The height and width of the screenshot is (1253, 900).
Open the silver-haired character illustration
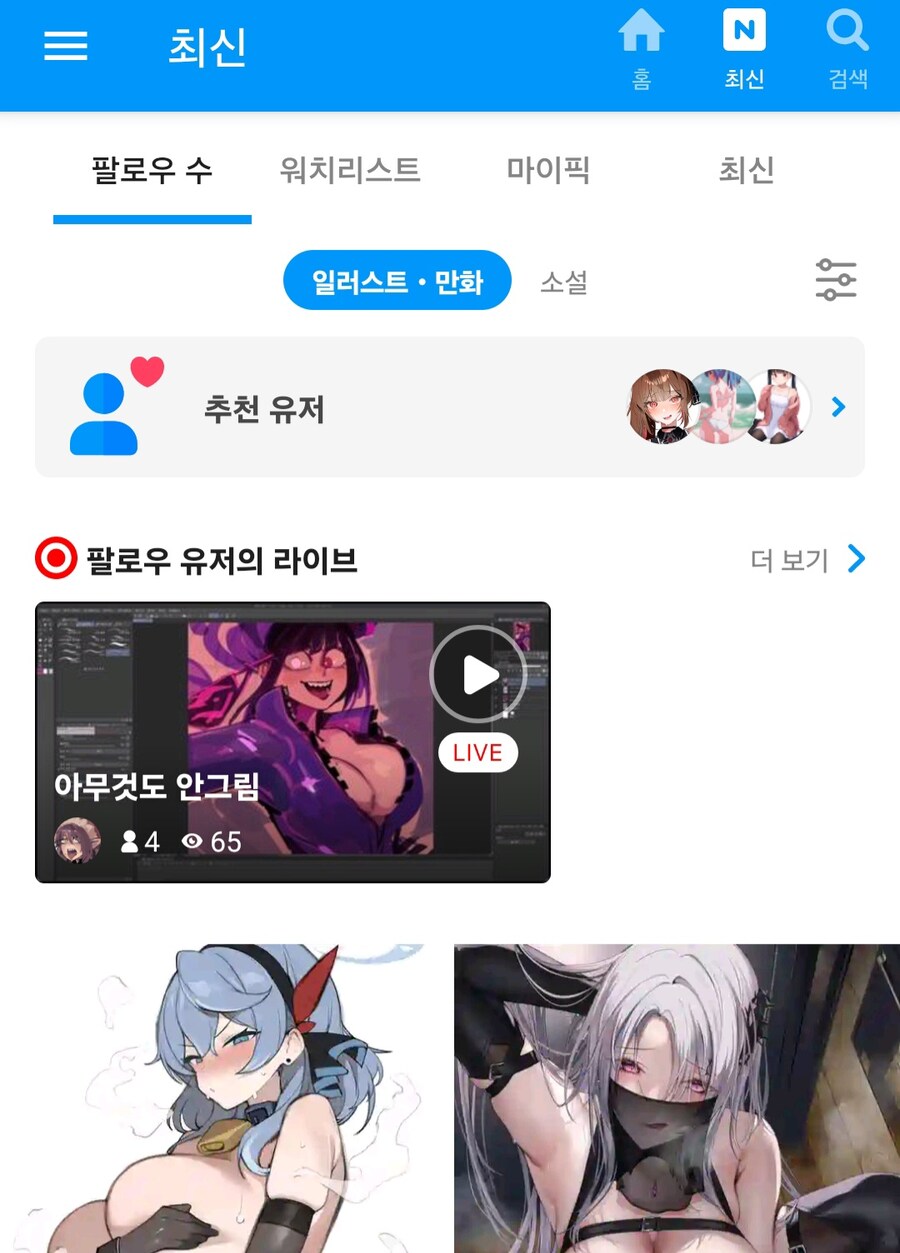tap(677, 1098)
